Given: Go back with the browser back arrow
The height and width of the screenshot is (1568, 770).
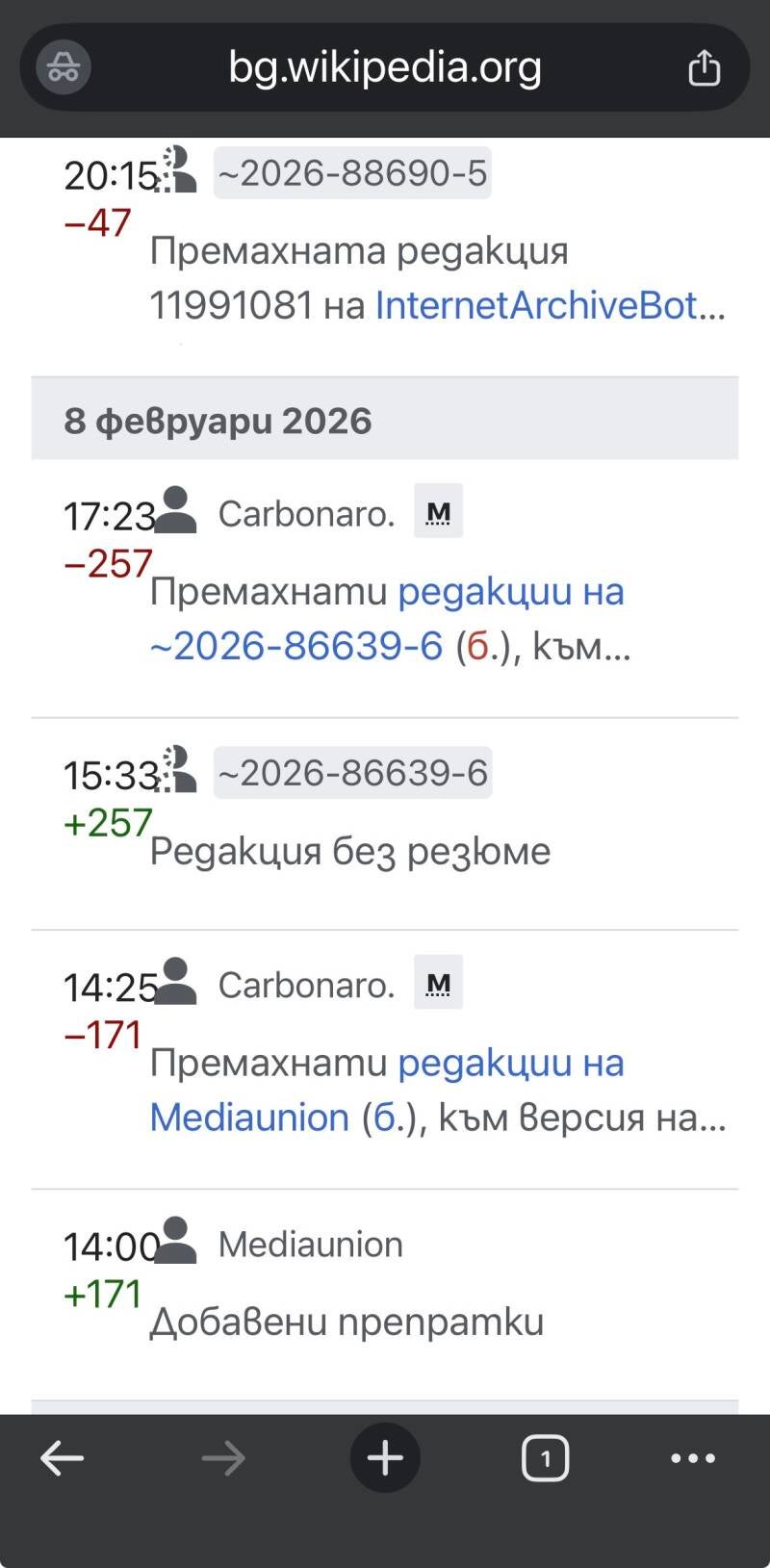Looking at the screenshot, I should click(x=63, y=1458).
